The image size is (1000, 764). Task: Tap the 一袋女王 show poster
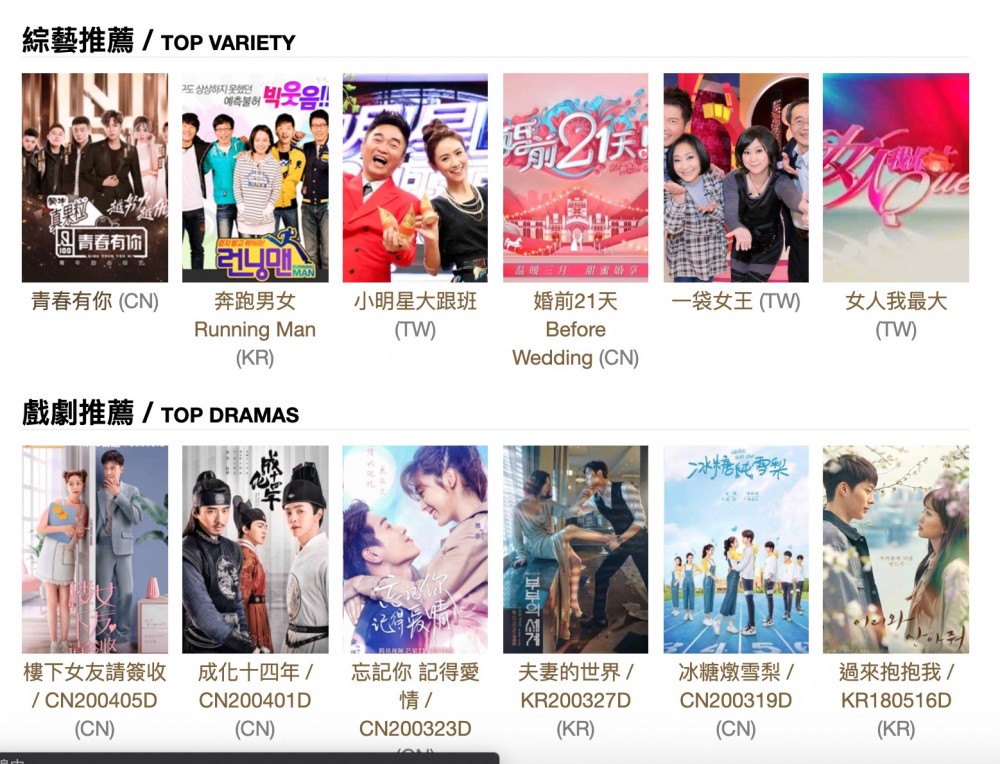click(736, 178)
